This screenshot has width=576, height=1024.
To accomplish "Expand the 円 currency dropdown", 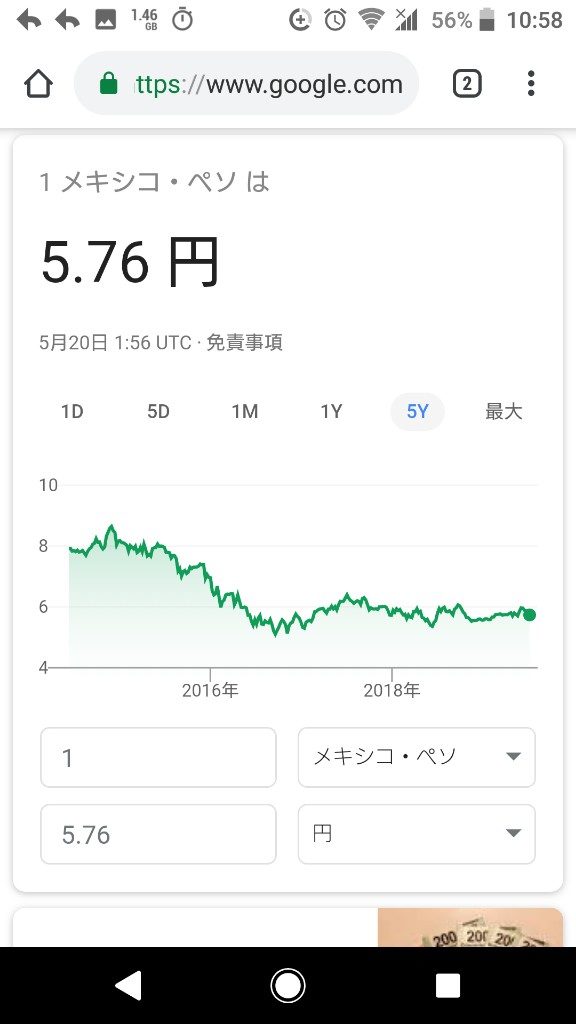I will click(417, 834).
